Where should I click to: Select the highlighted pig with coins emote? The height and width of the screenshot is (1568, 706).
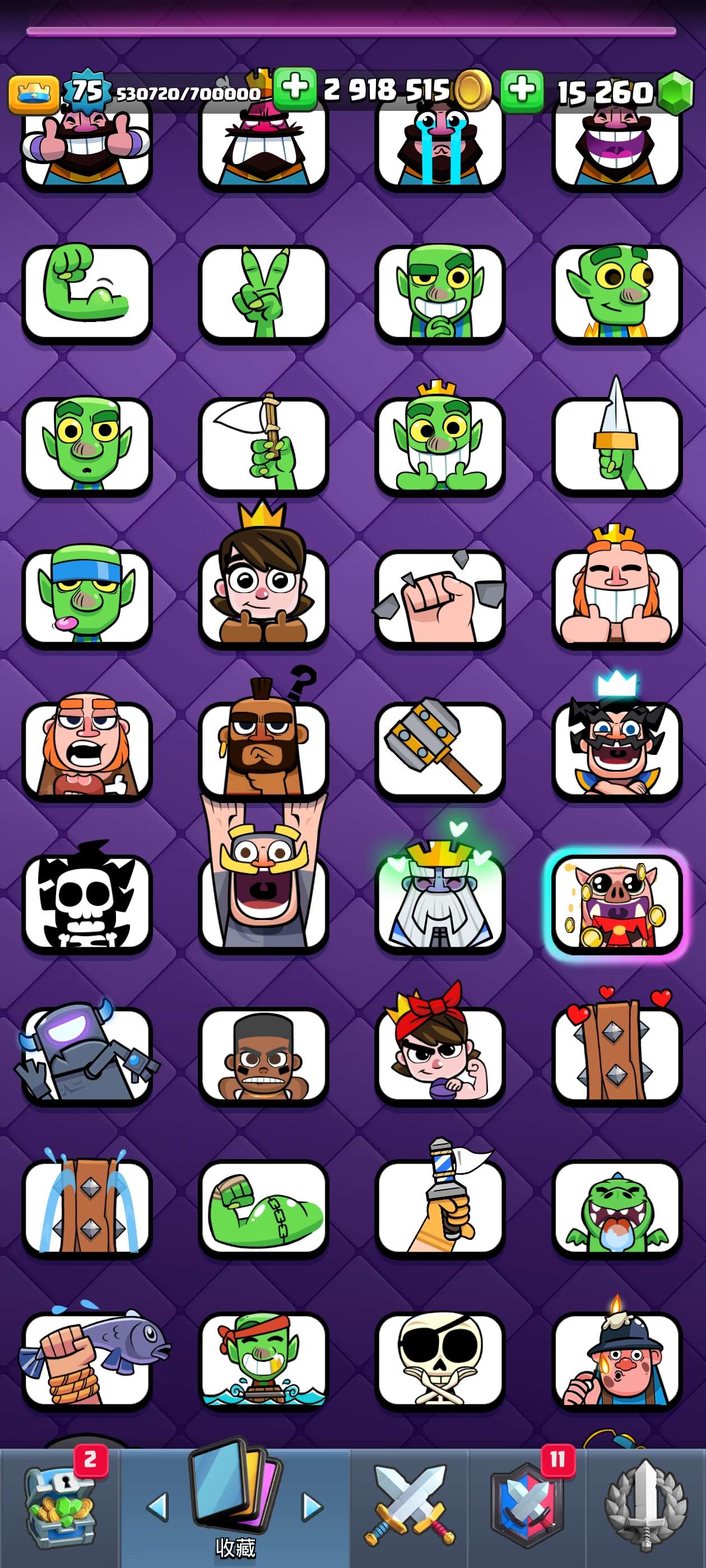coord(616,903)
